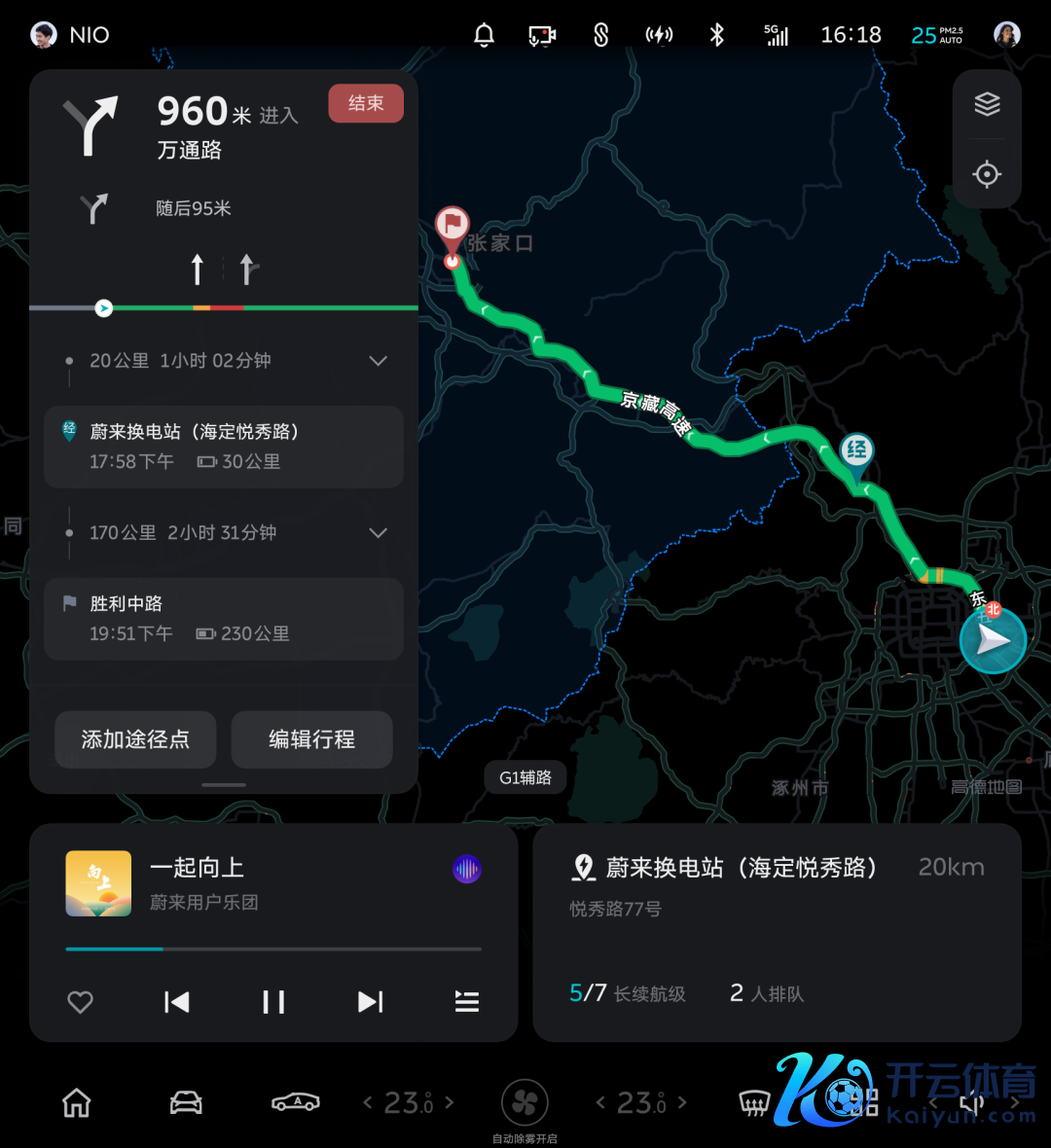Skip to the previous track
Screen dimensions: 1051x1148
(176, 1001)
